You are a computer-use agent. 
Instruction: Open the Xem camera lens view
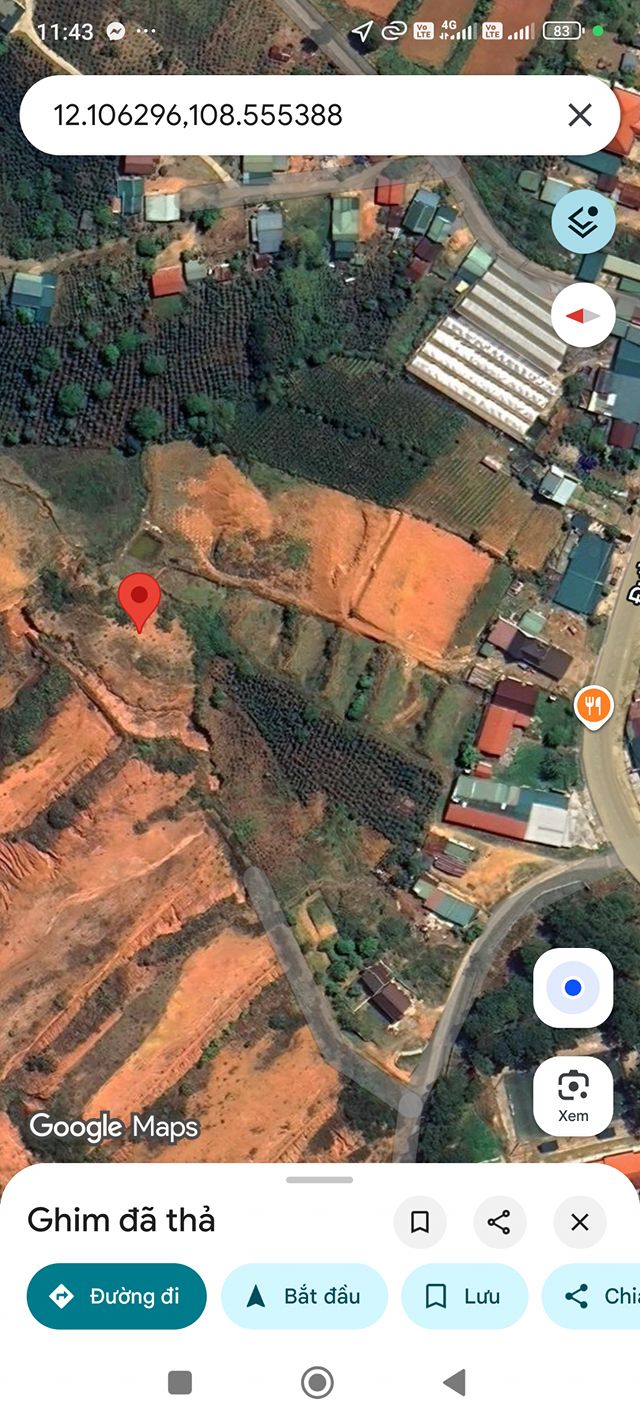click(x=573, y=1096)
